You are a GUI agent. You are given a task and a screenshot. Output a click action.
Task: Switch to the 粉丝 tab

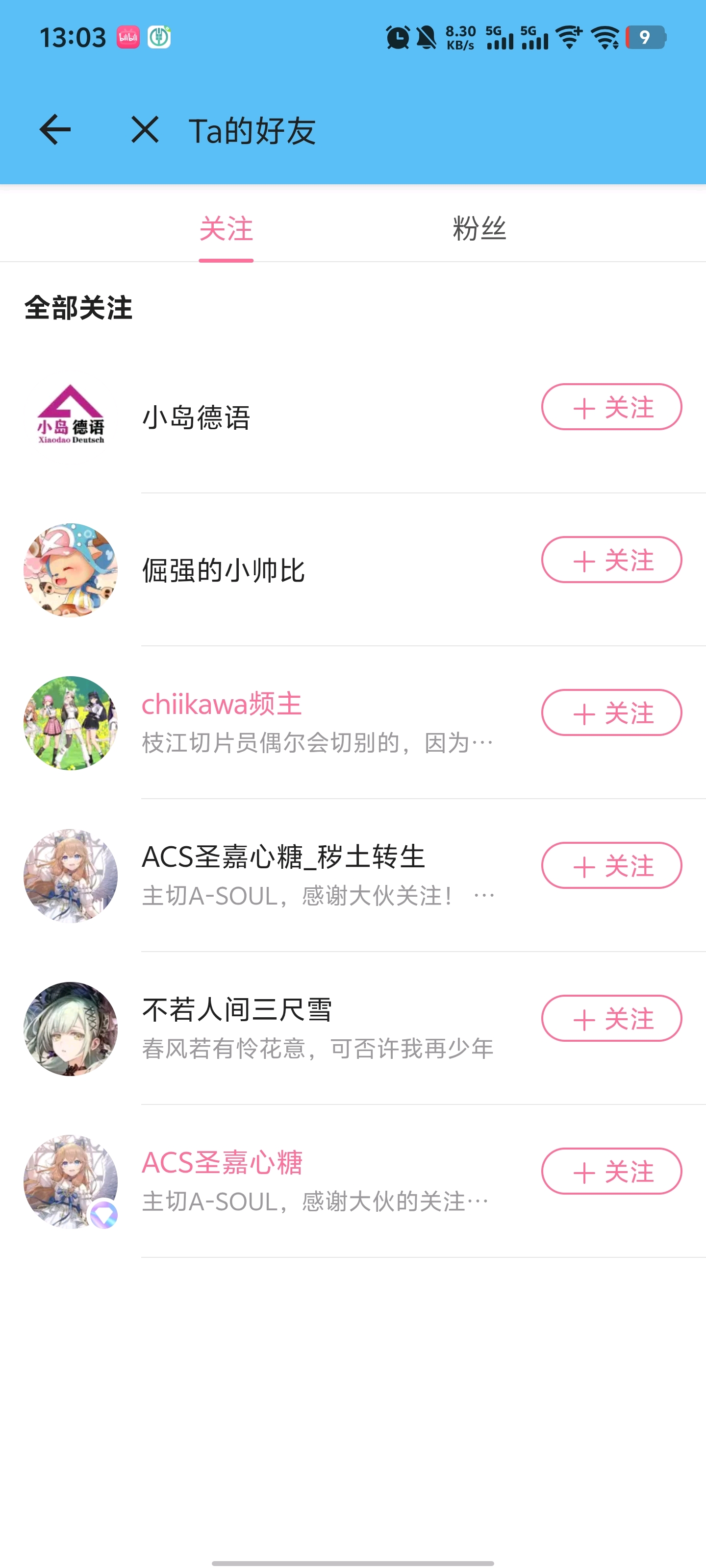pos(479,229)
